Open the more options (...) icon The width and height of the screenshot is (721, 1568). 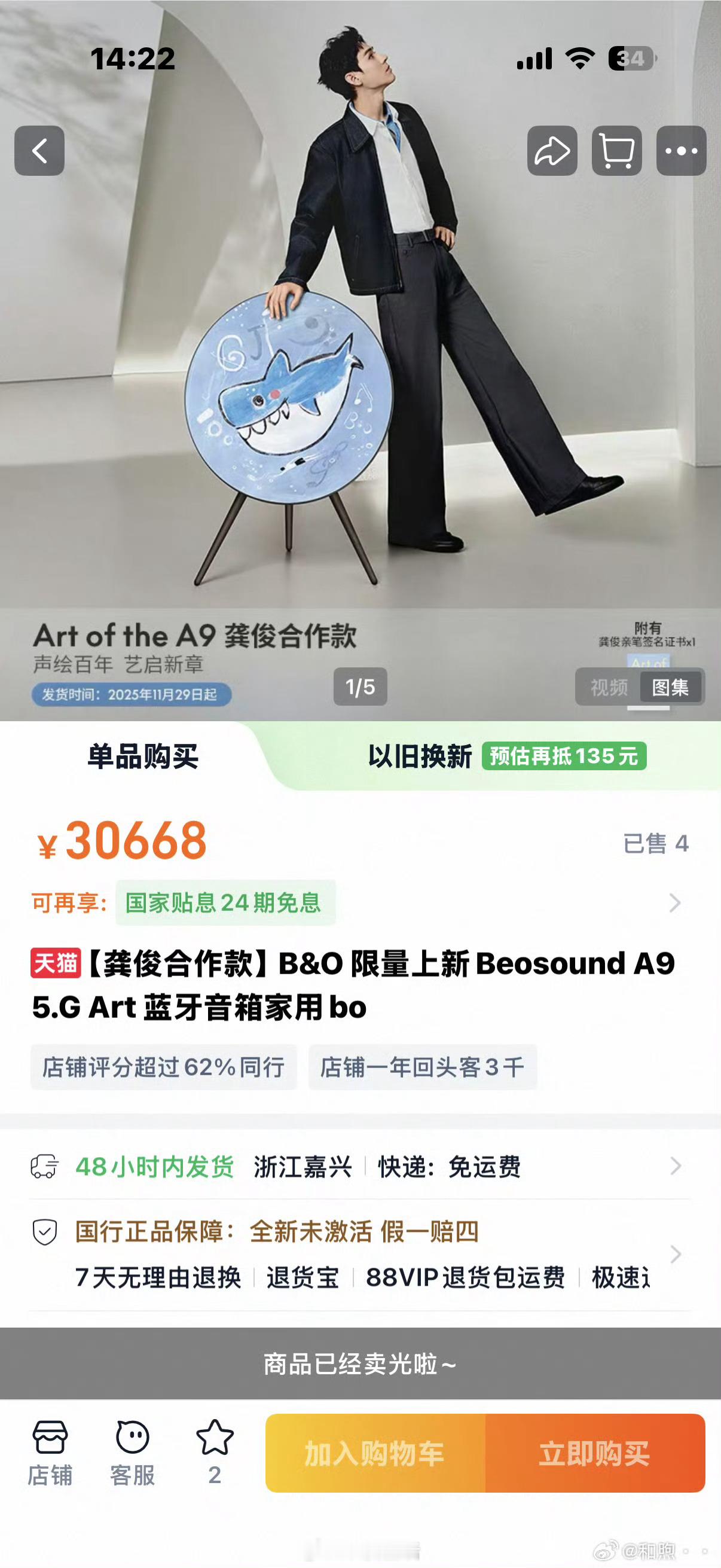click(684, 150)
